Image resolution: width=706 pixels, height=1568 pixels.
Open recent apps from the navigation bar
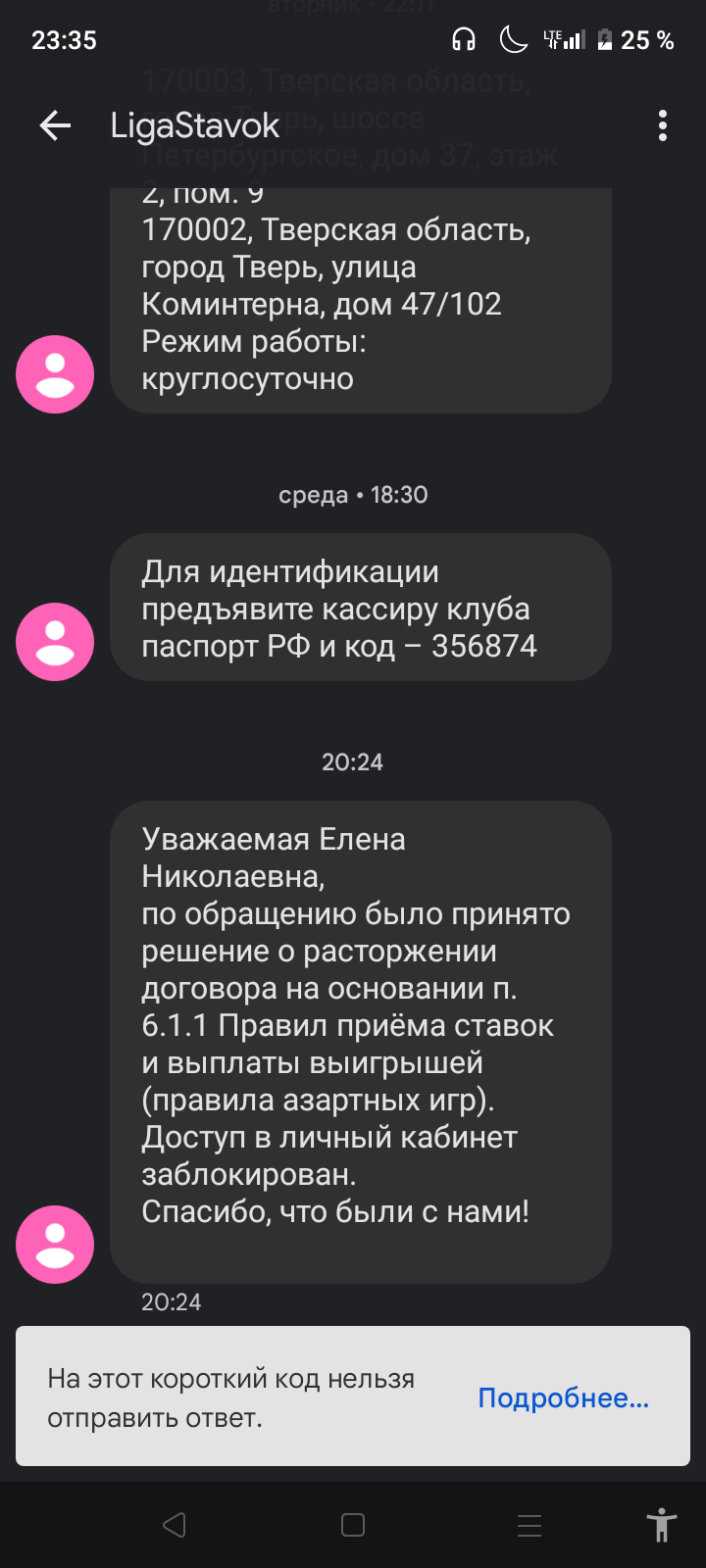(529, 1525)
